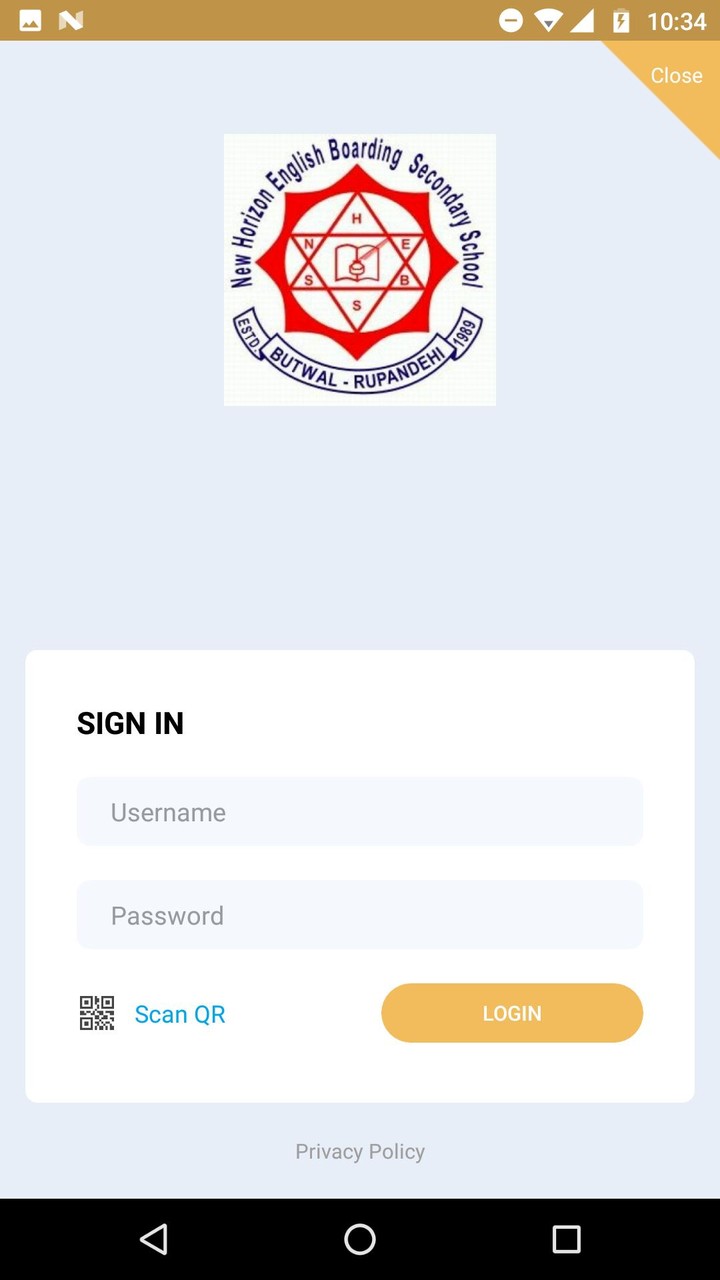Open the gallery icon in the status bar
This screenshot has width=720, height=1280.
(x=30, y=19)
